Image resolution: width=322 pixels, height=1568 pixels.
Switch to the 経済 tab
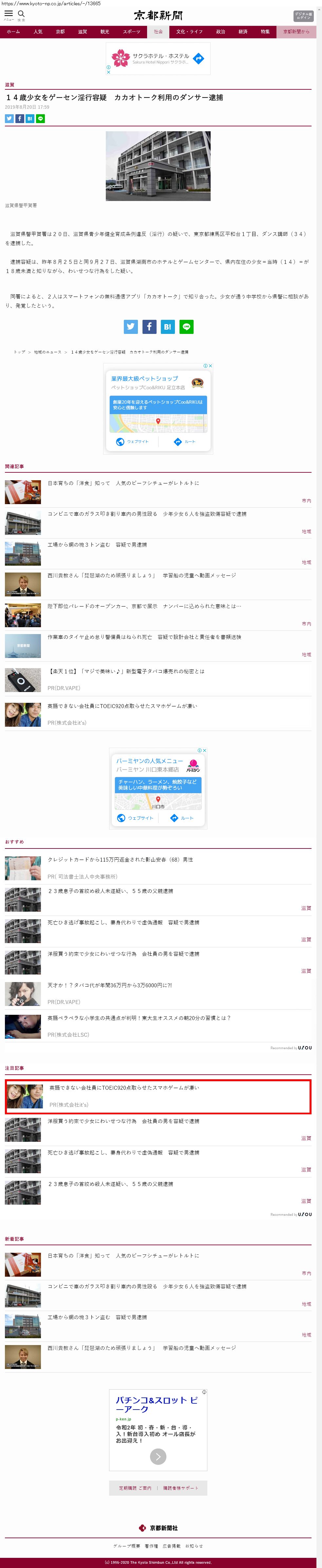pos(243,32)
